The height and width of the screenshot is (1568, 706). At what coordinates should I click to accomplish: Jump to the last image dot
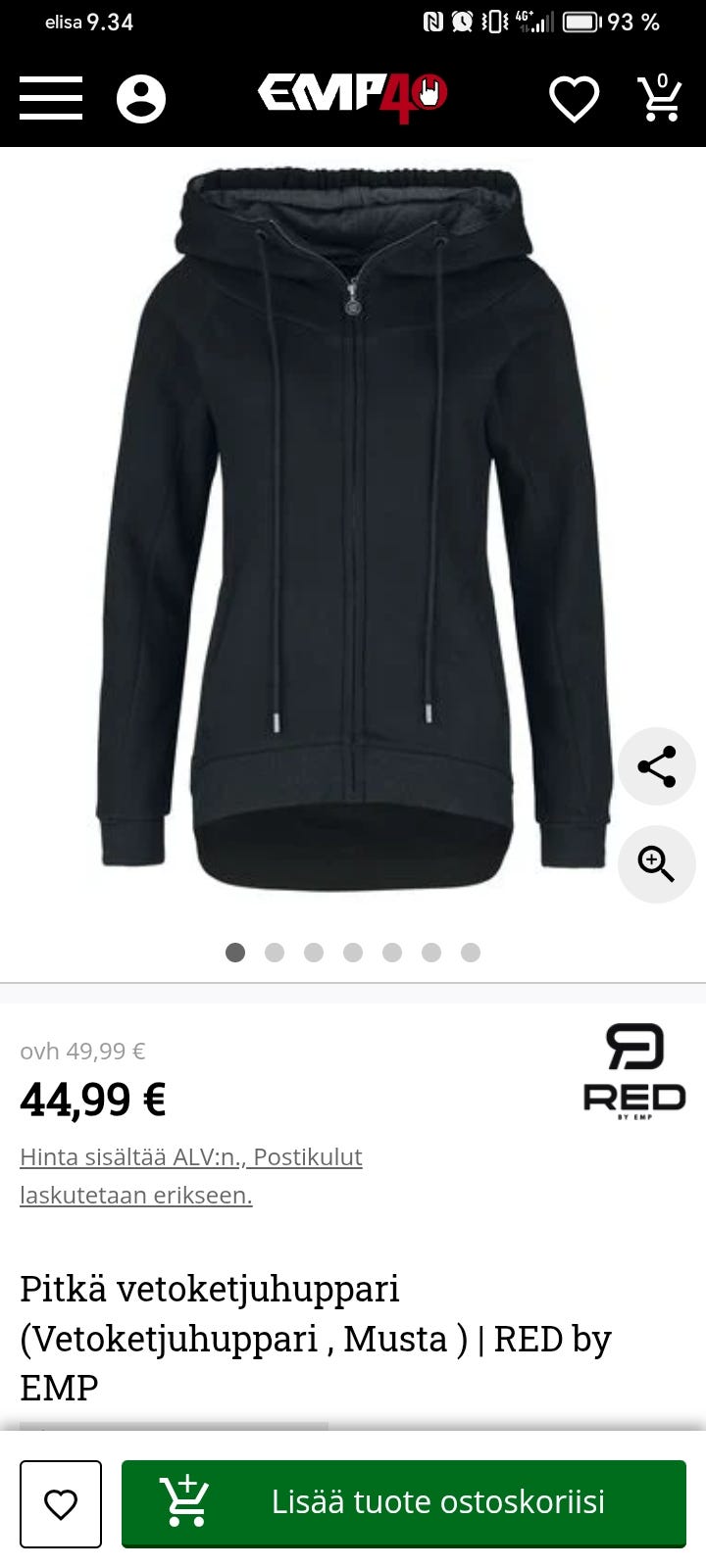pyautogui.click(x=471, y=953)
